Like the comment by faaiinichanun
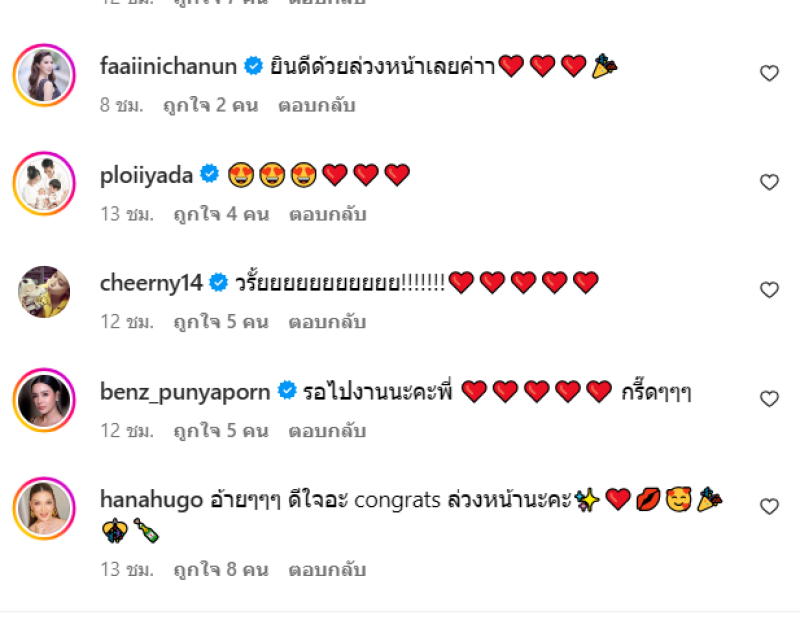This screenshot has width=800, height=624. pos(769,73)
